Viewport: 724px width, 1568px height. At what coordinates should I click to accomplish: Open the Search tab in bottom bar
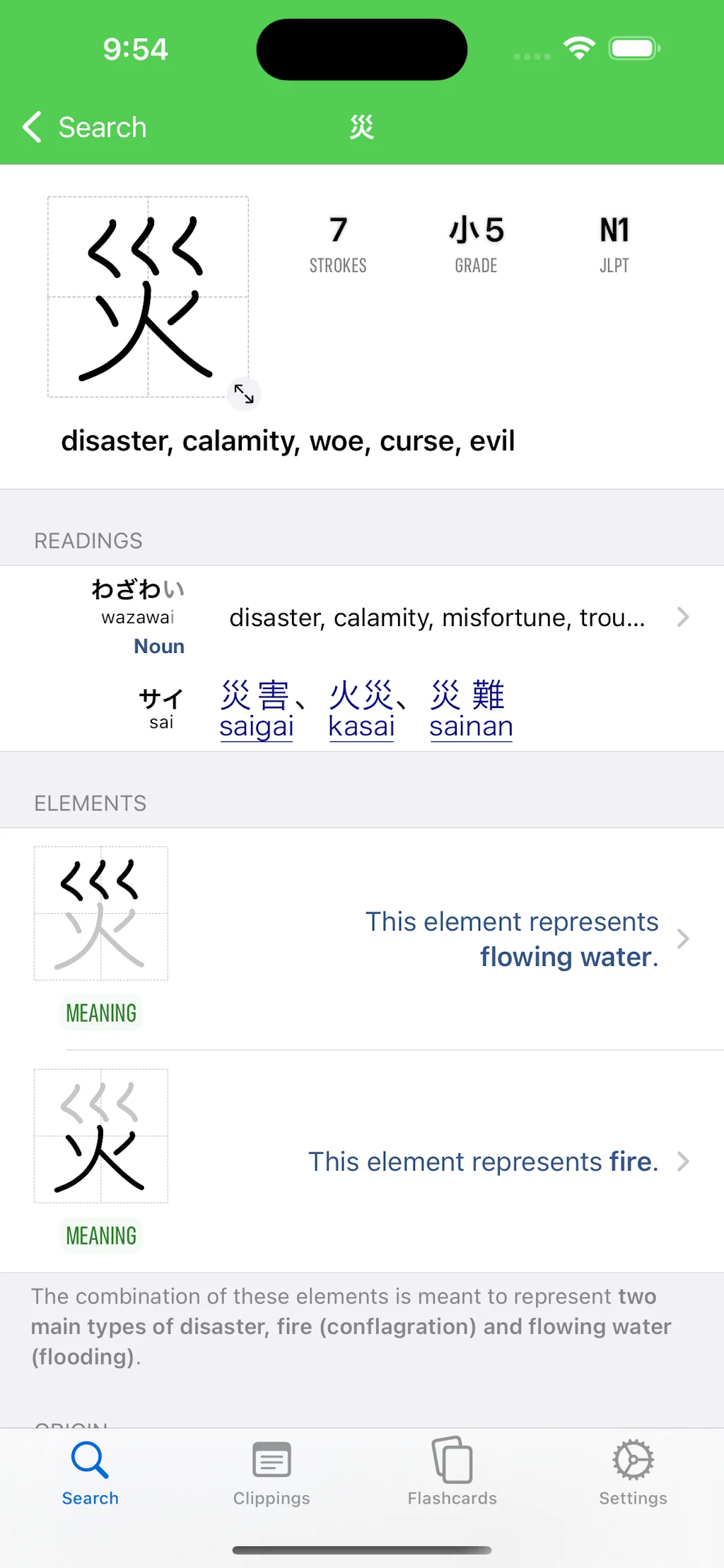(x=90, y=1477)
